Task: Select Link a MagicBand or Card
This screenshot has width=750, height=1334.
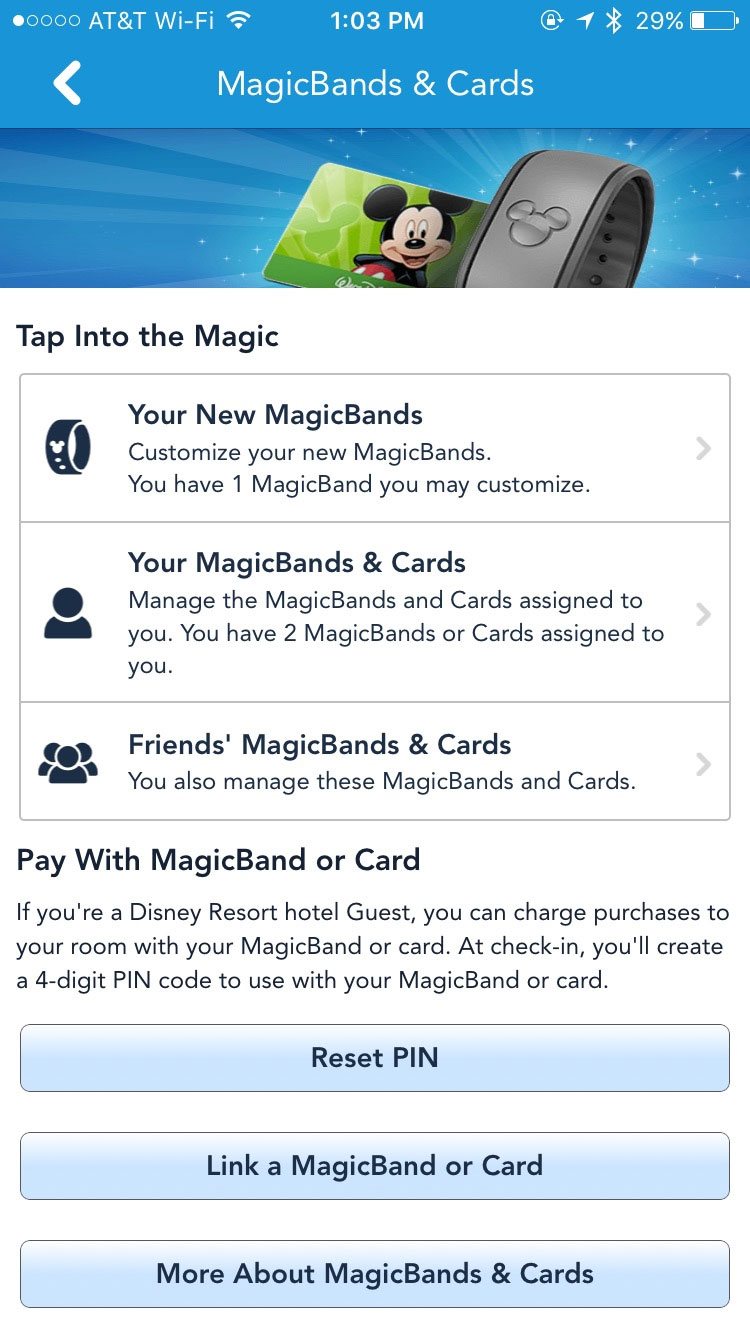Action: 375,1166
